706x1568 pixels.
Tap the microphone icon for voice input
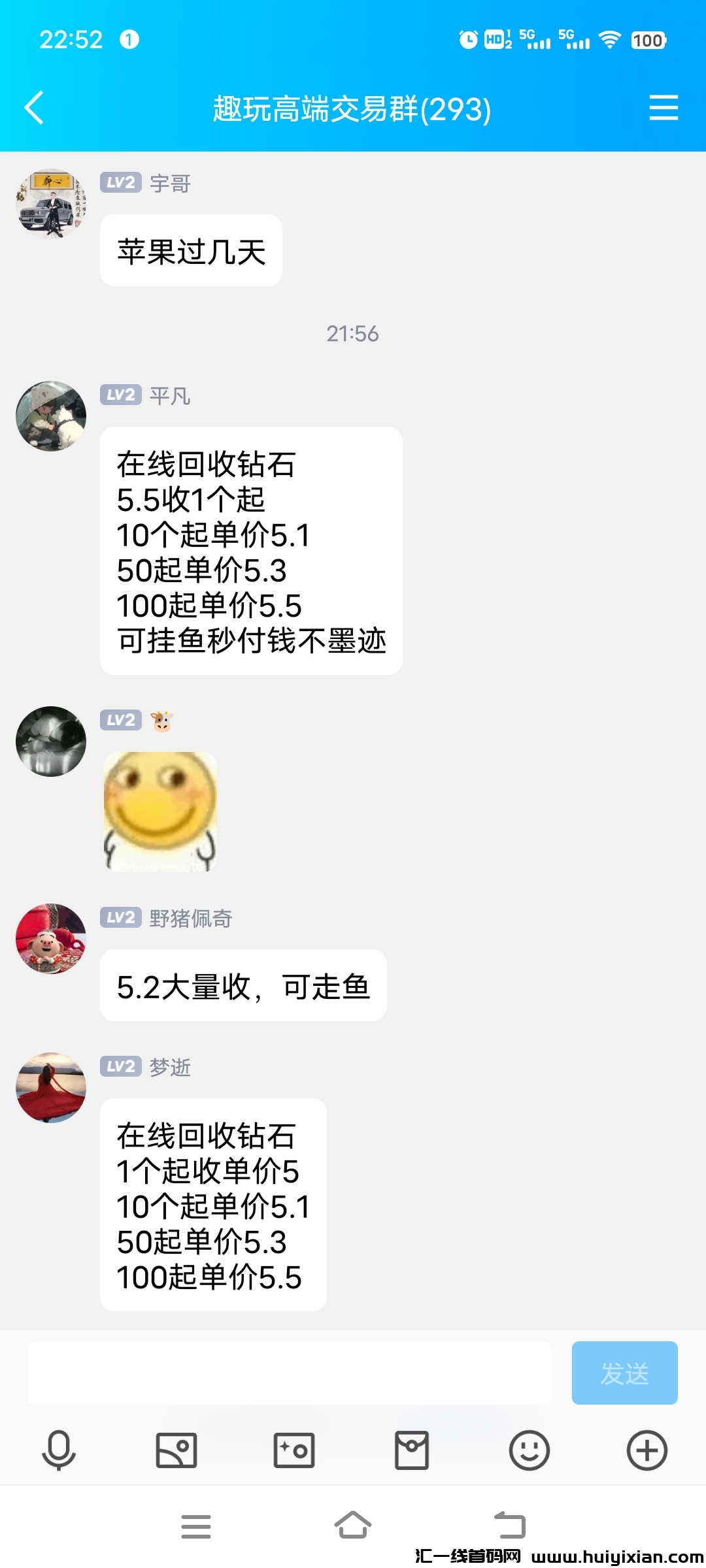tap(59, 1450)
